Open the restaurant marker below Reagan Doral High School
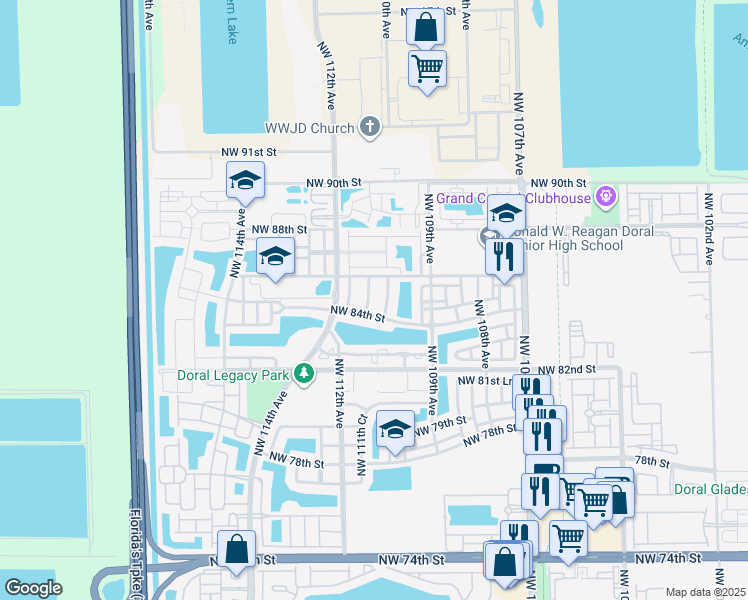The width and height of the screenshot is (748, 600). (x=504, y=257)
